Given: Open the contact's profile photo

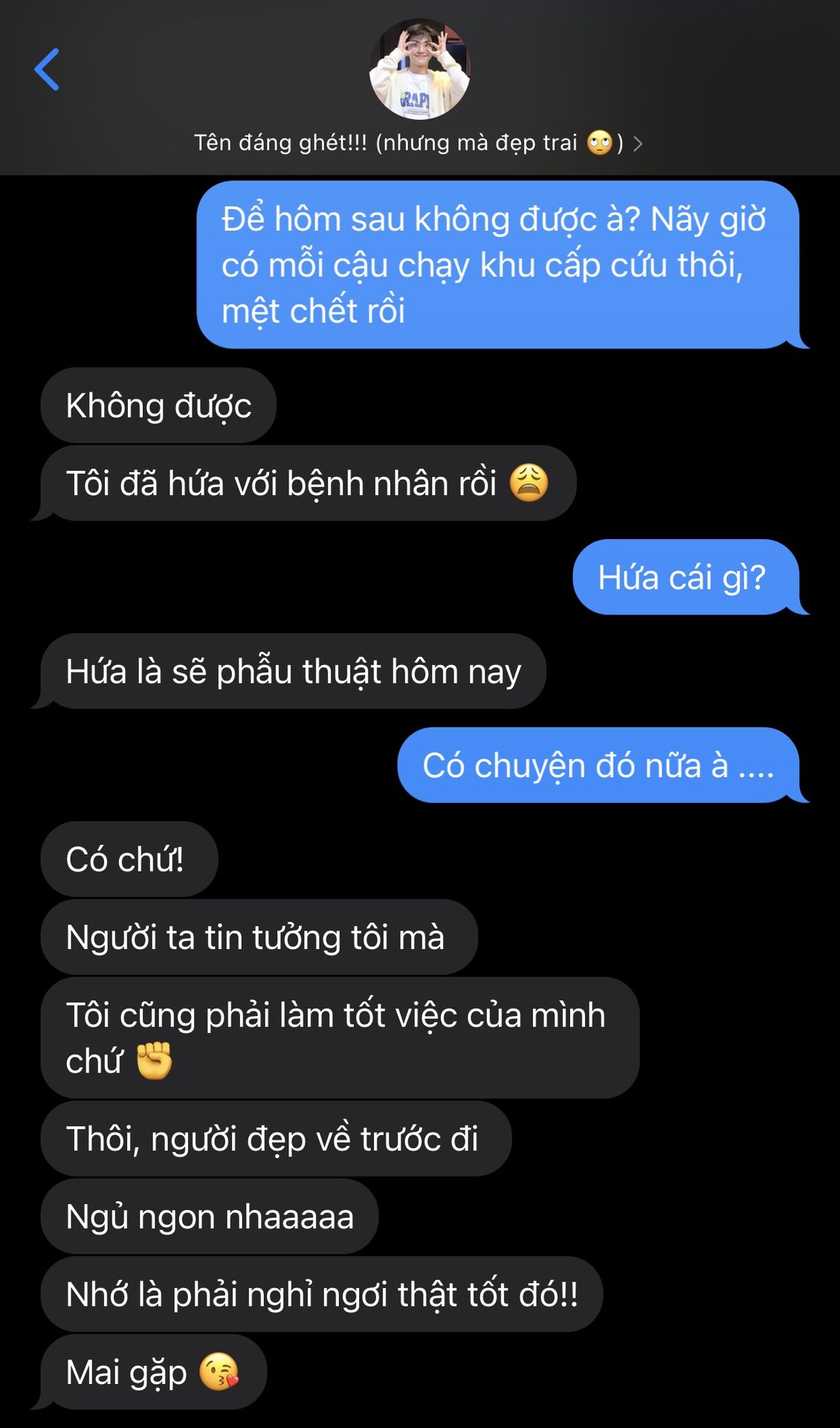Looking at the screenshot, I should (x=419, y=69).
